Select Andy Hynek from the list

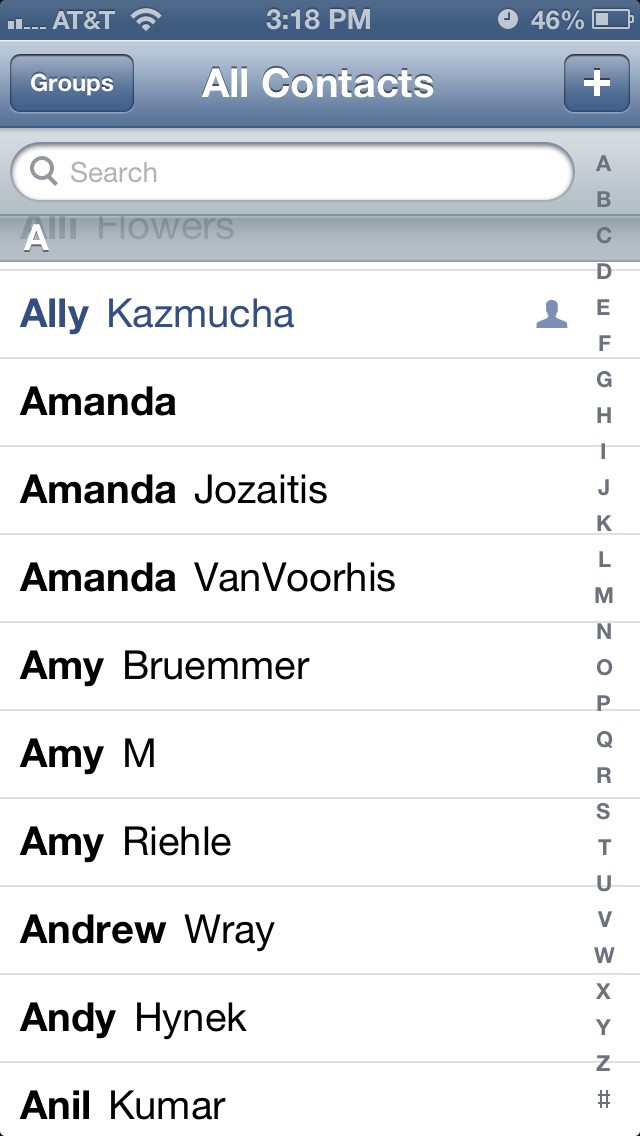280,1018
